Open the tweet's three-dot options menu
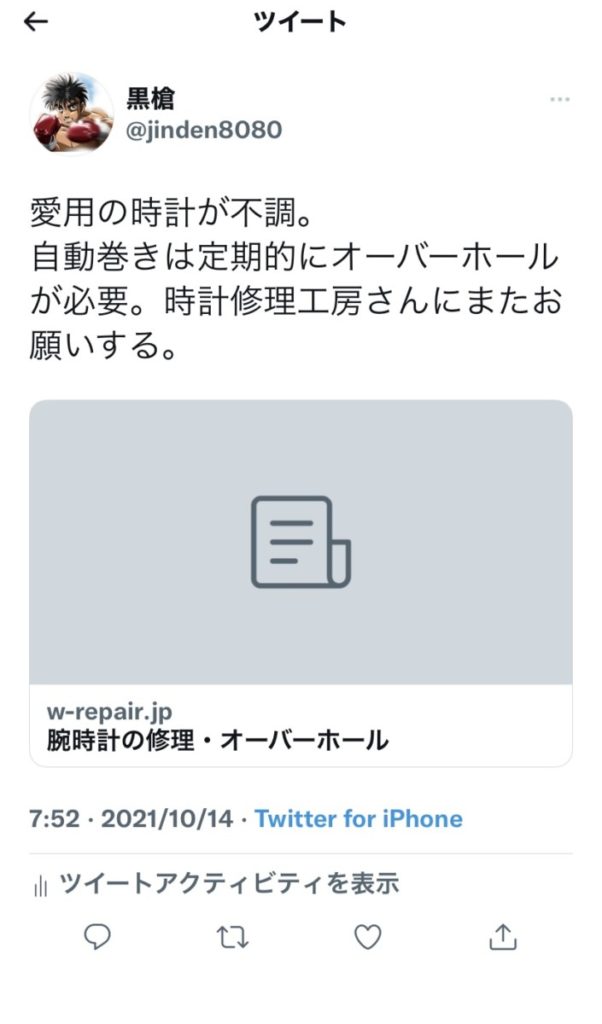Screen dimensions: 602x1024 (559, 100)
